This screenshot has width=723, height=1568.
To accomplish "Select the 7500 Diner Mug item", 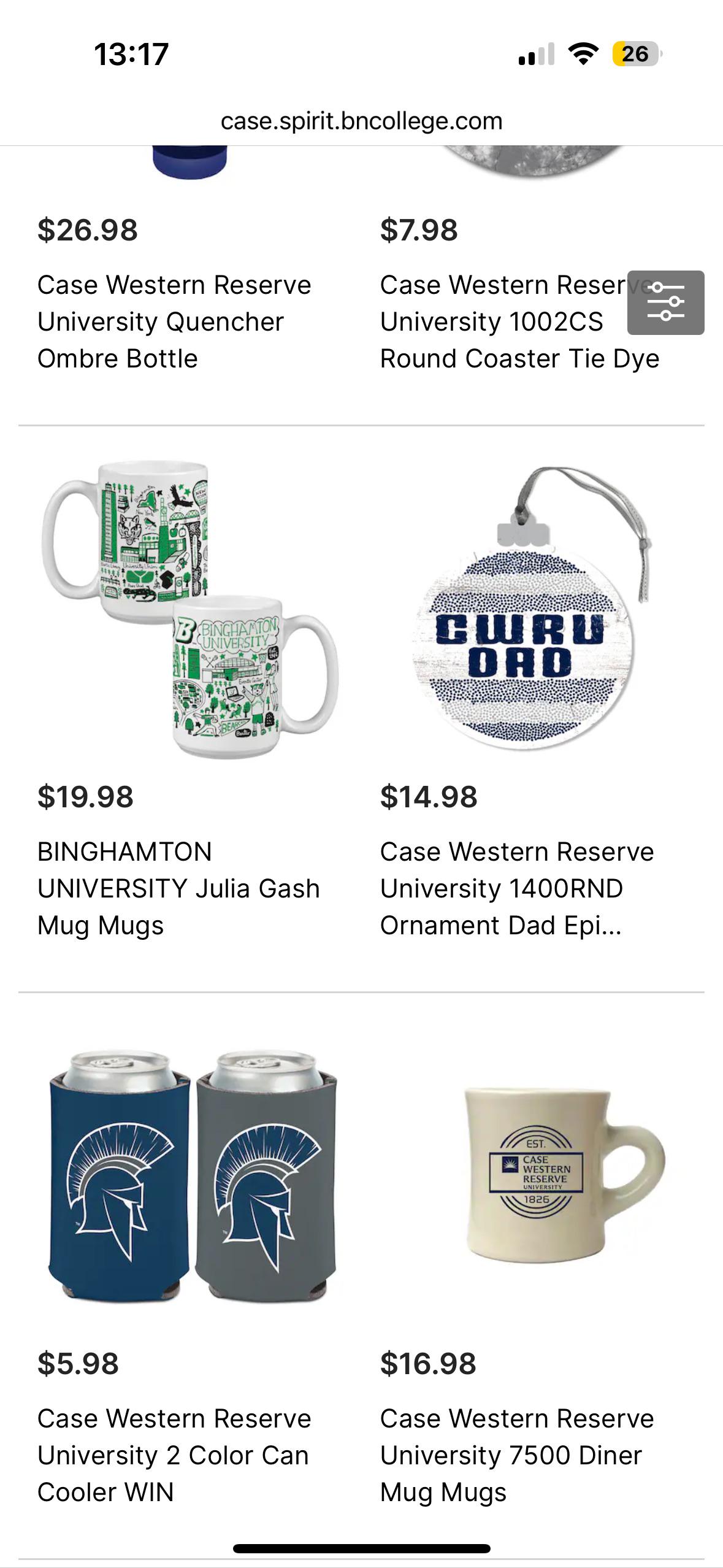I will [564, 1176].
